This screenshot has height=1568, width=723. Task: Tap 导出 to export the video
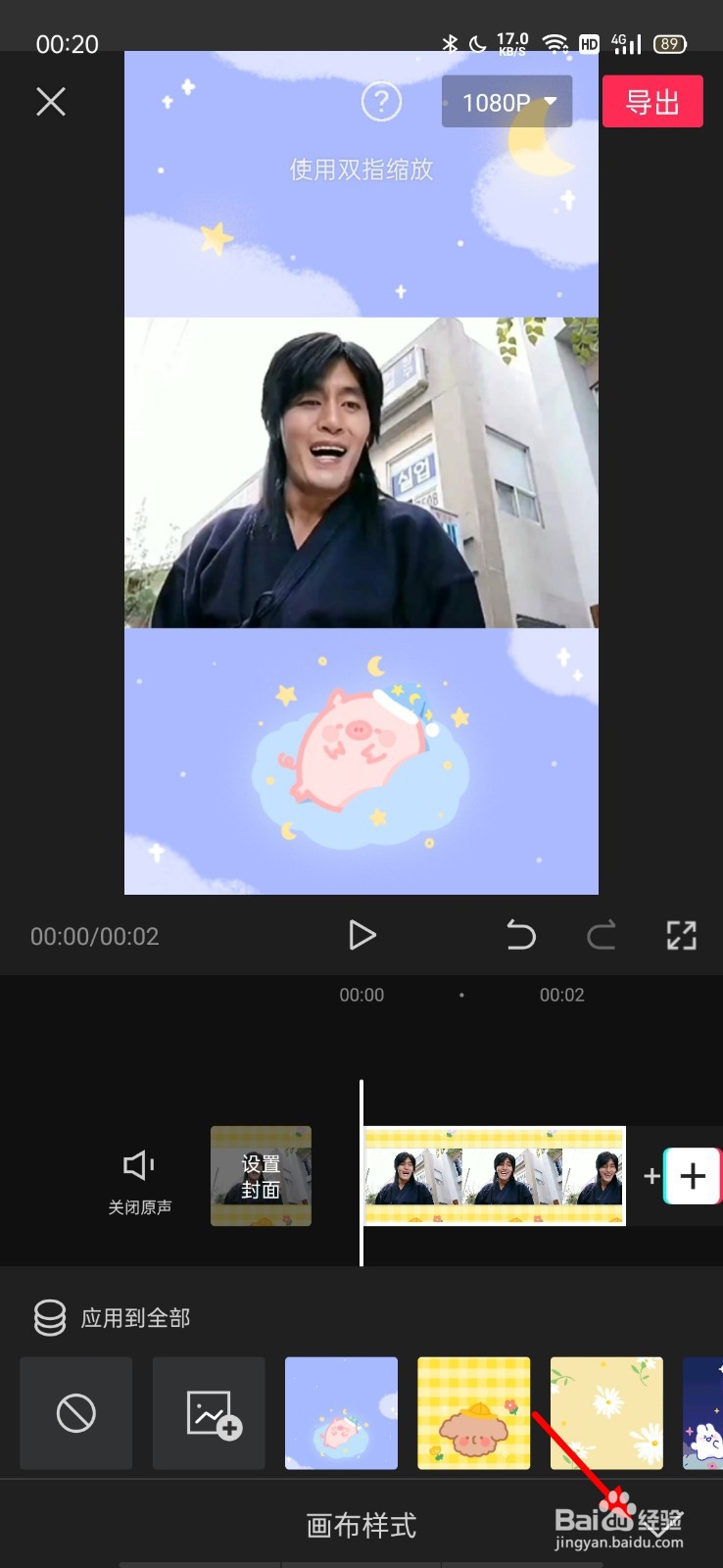[652, 101]
